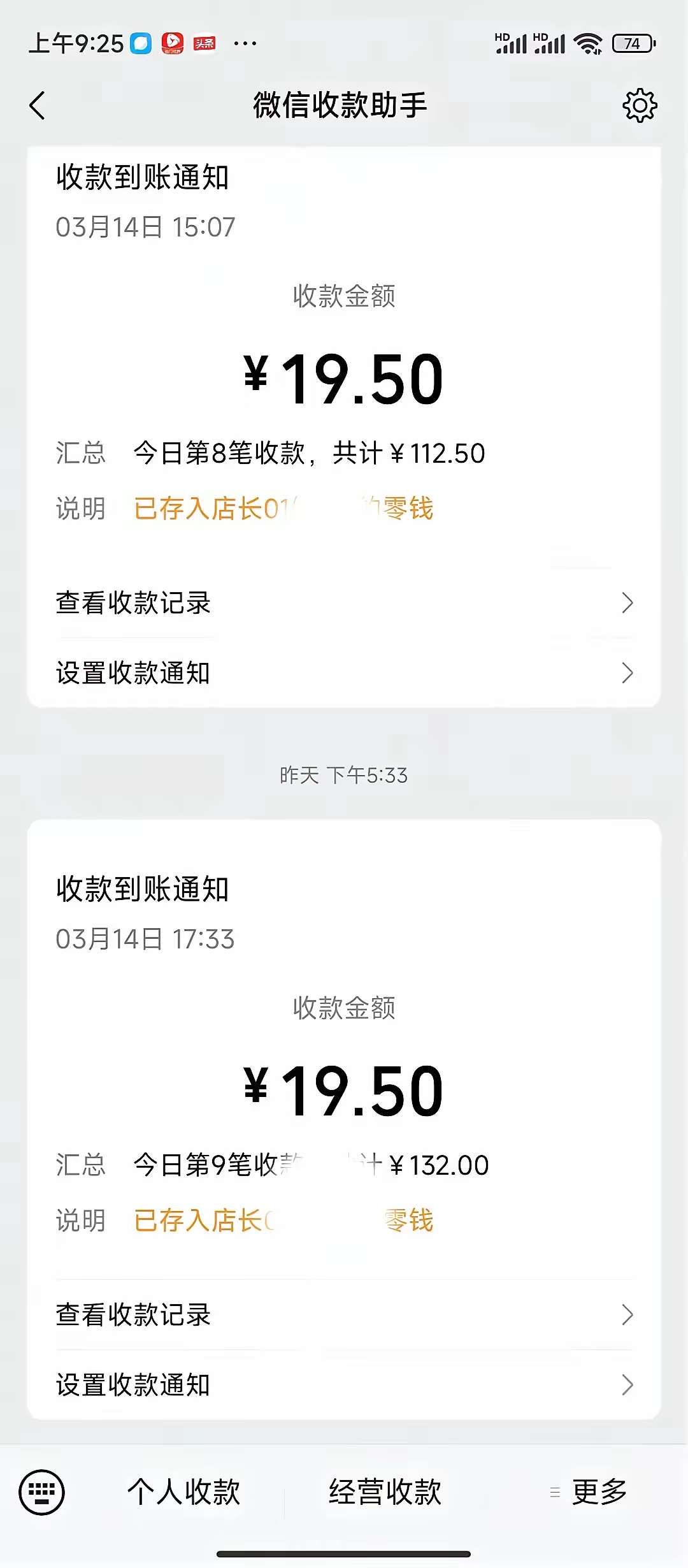
Task: Open the settings gear icon
Action: coord(640,105)
